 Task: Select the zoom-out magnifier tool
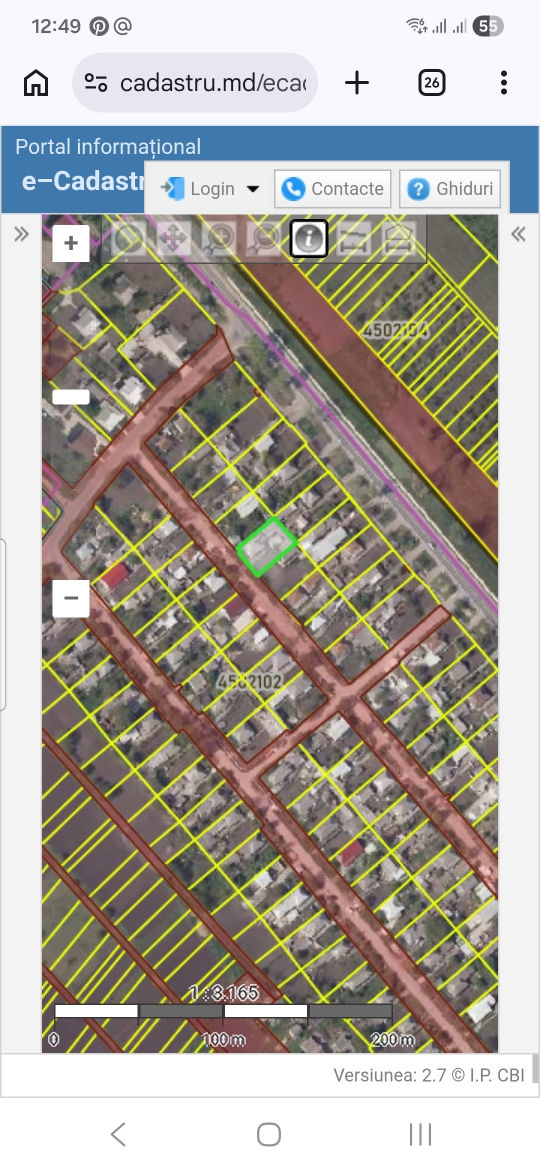click(x=263, y=239)
